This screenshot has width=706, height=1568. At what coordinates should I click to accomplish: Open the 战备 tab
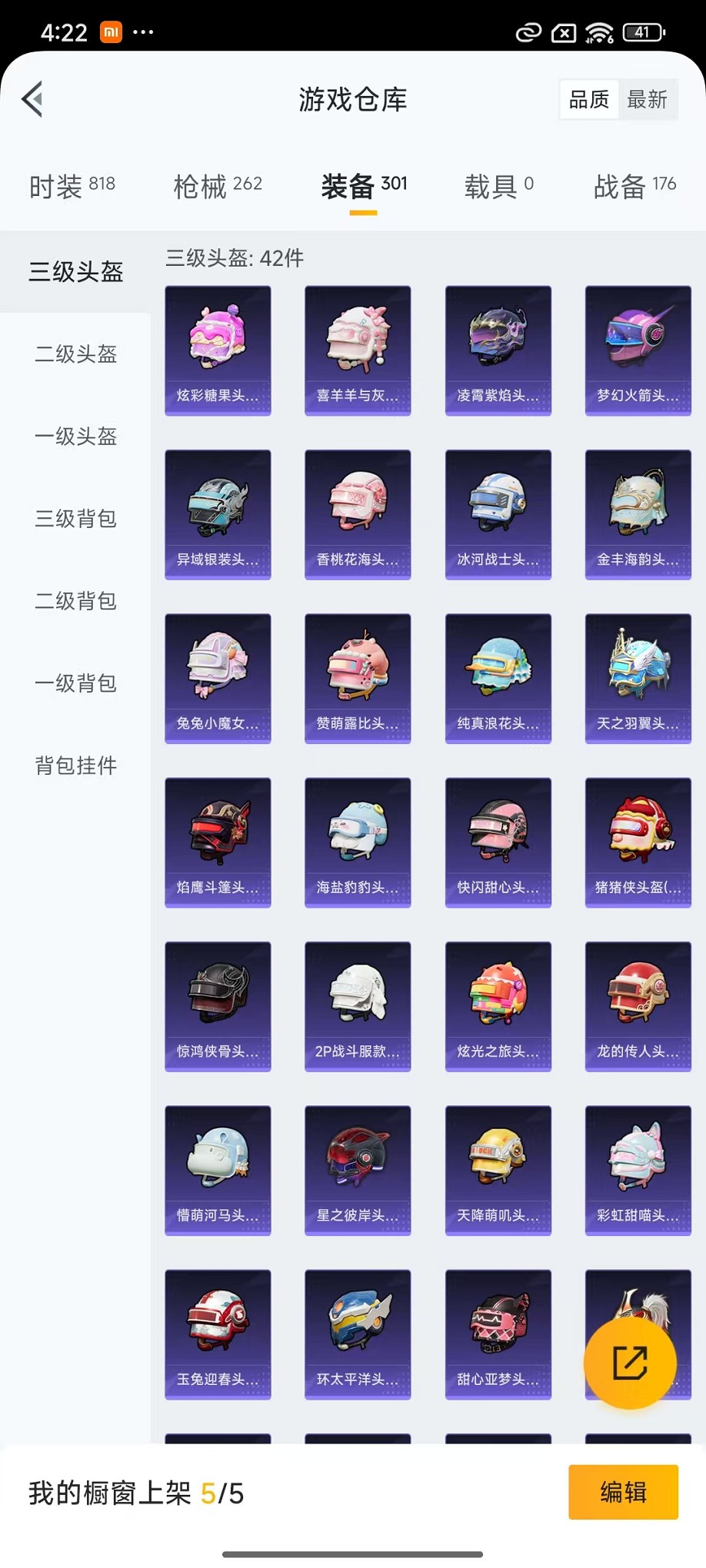click(x=634, y=185)
